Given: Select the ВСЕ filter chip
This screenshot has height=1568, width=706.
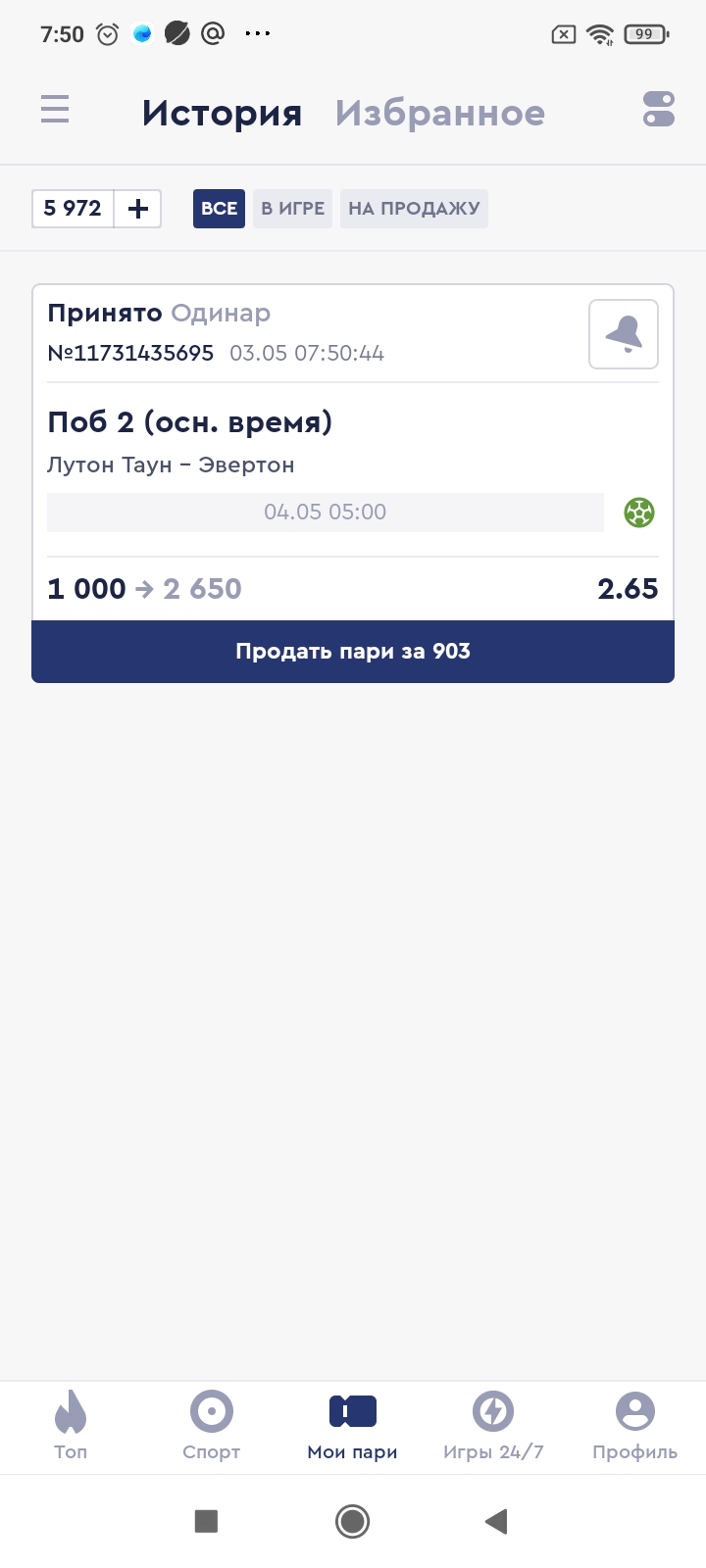Looking at the screenshot, I should pyautogui.click(x=219, y=209).
